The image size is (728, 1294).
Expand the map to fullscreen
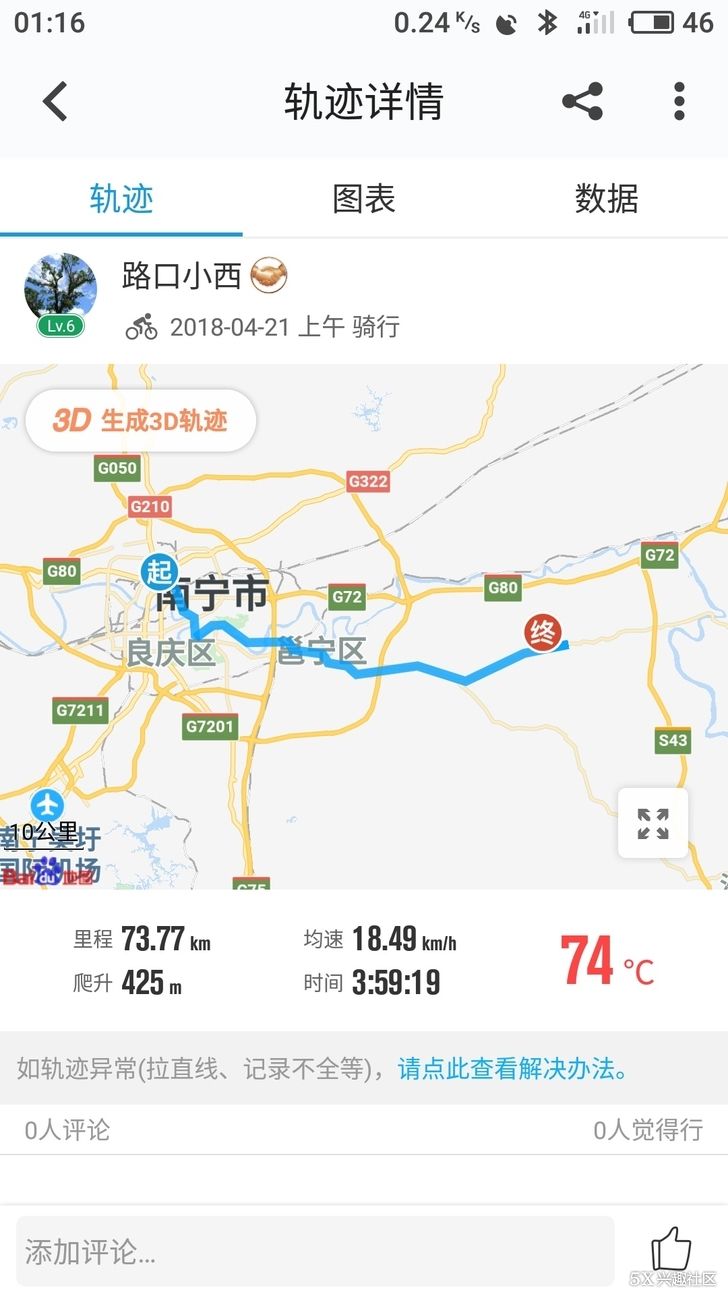point(652,823)
